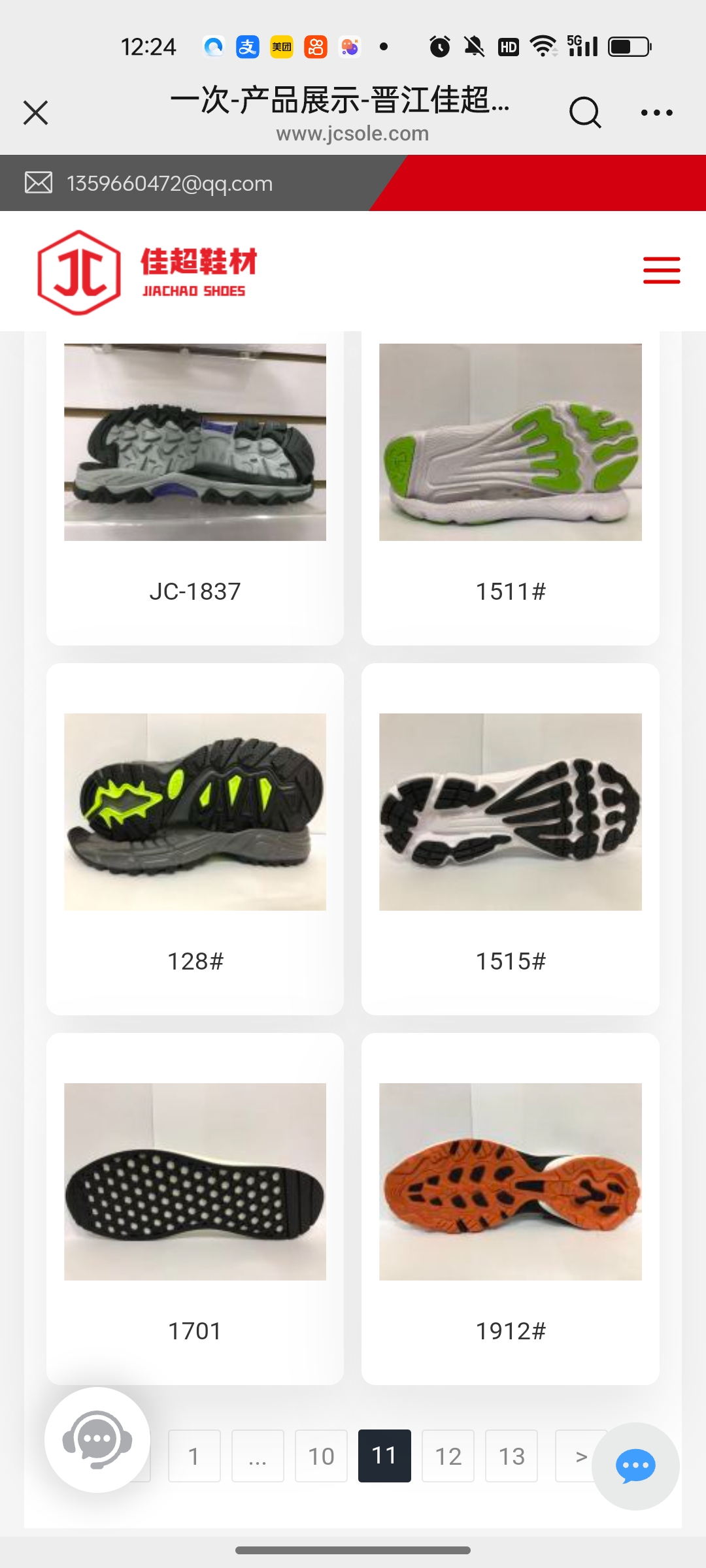Open product 1701
The width and height of the screenshot is (706, 1568).
(195, 1209)
